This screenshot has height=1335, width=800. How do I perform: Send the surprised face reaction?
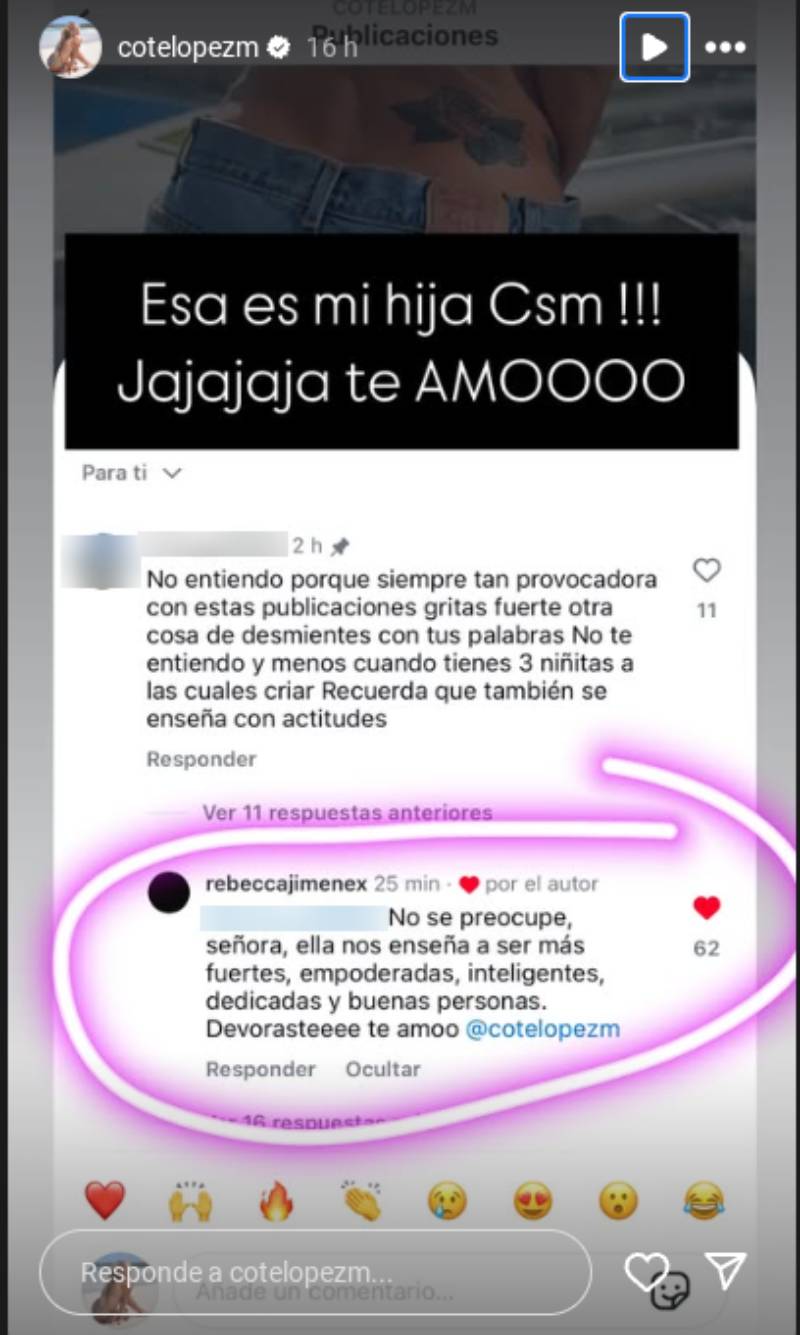pyautogui.click(x=618, y=1200)
